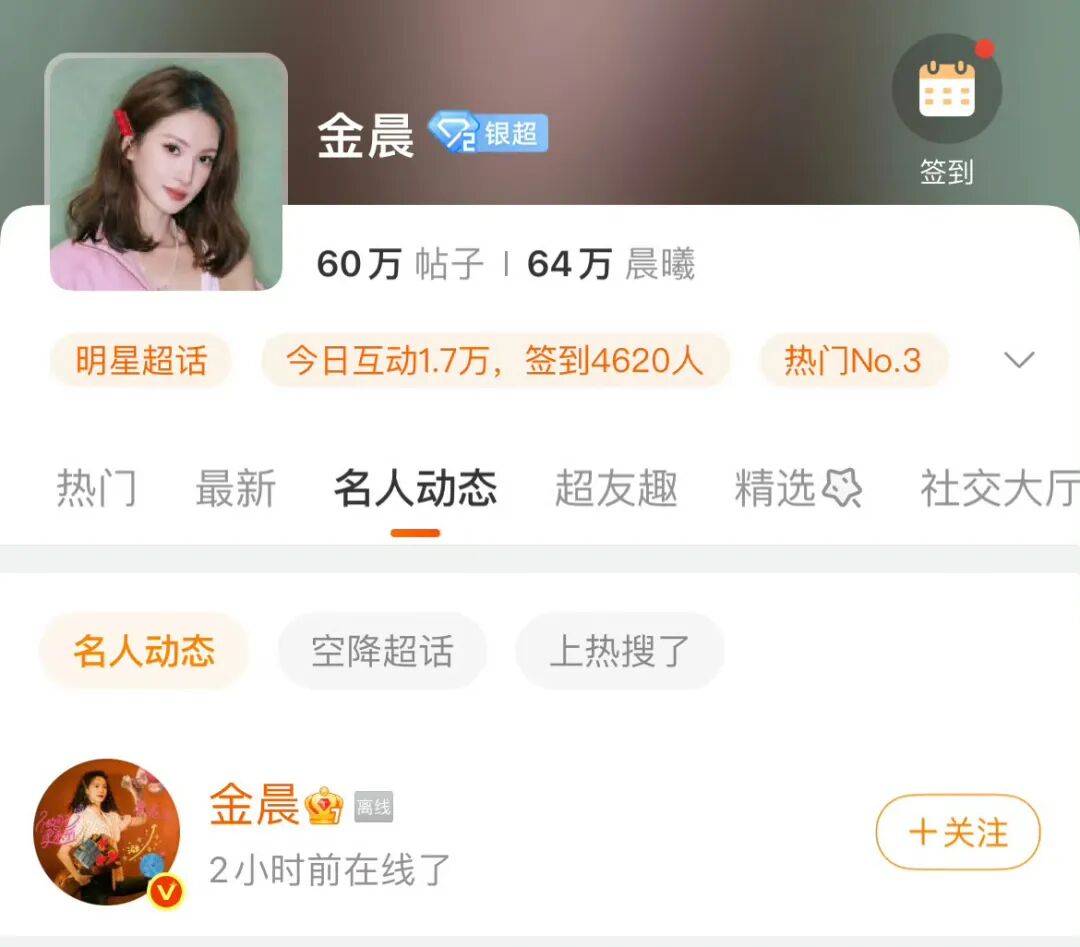Switch to the 最新 tab

click(x=235, y=489)
